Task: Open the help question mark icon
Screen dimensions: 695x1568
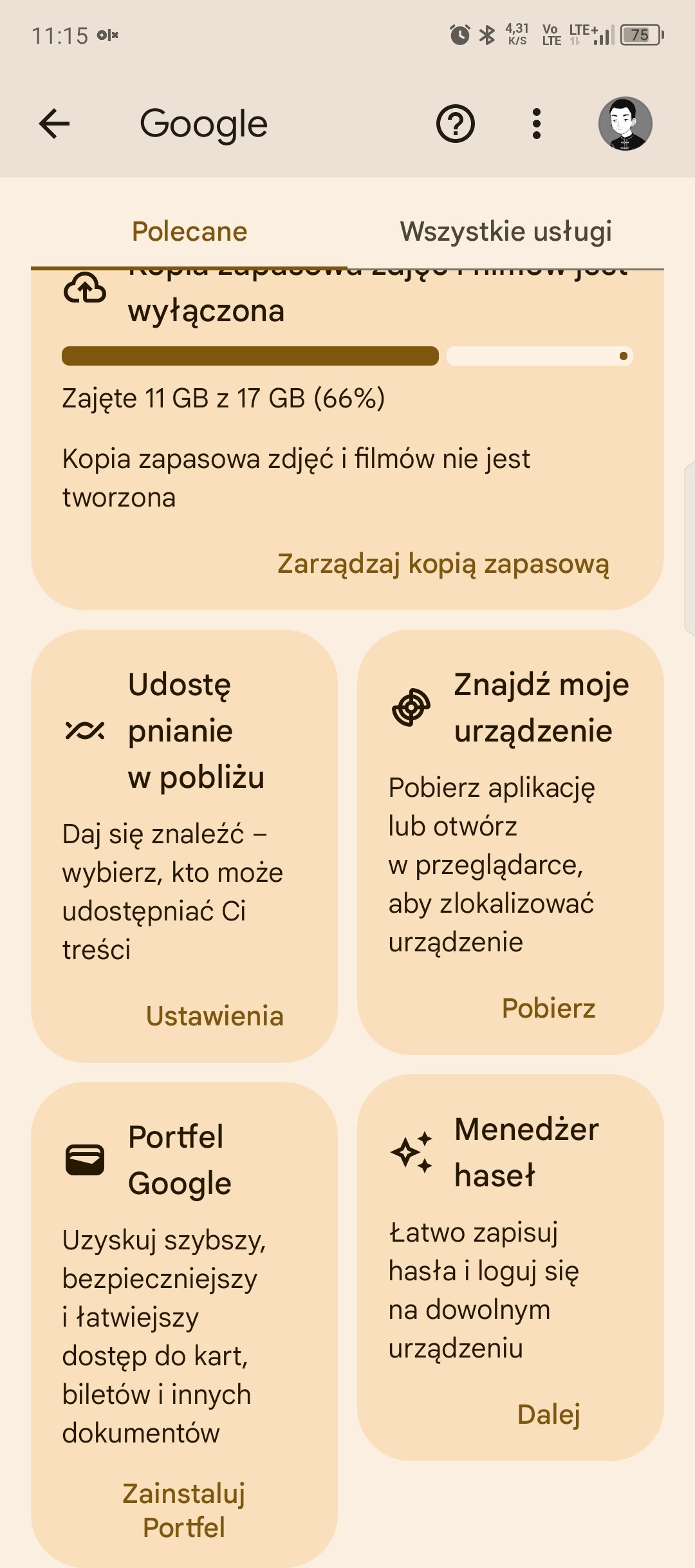Action: [456, 124]
